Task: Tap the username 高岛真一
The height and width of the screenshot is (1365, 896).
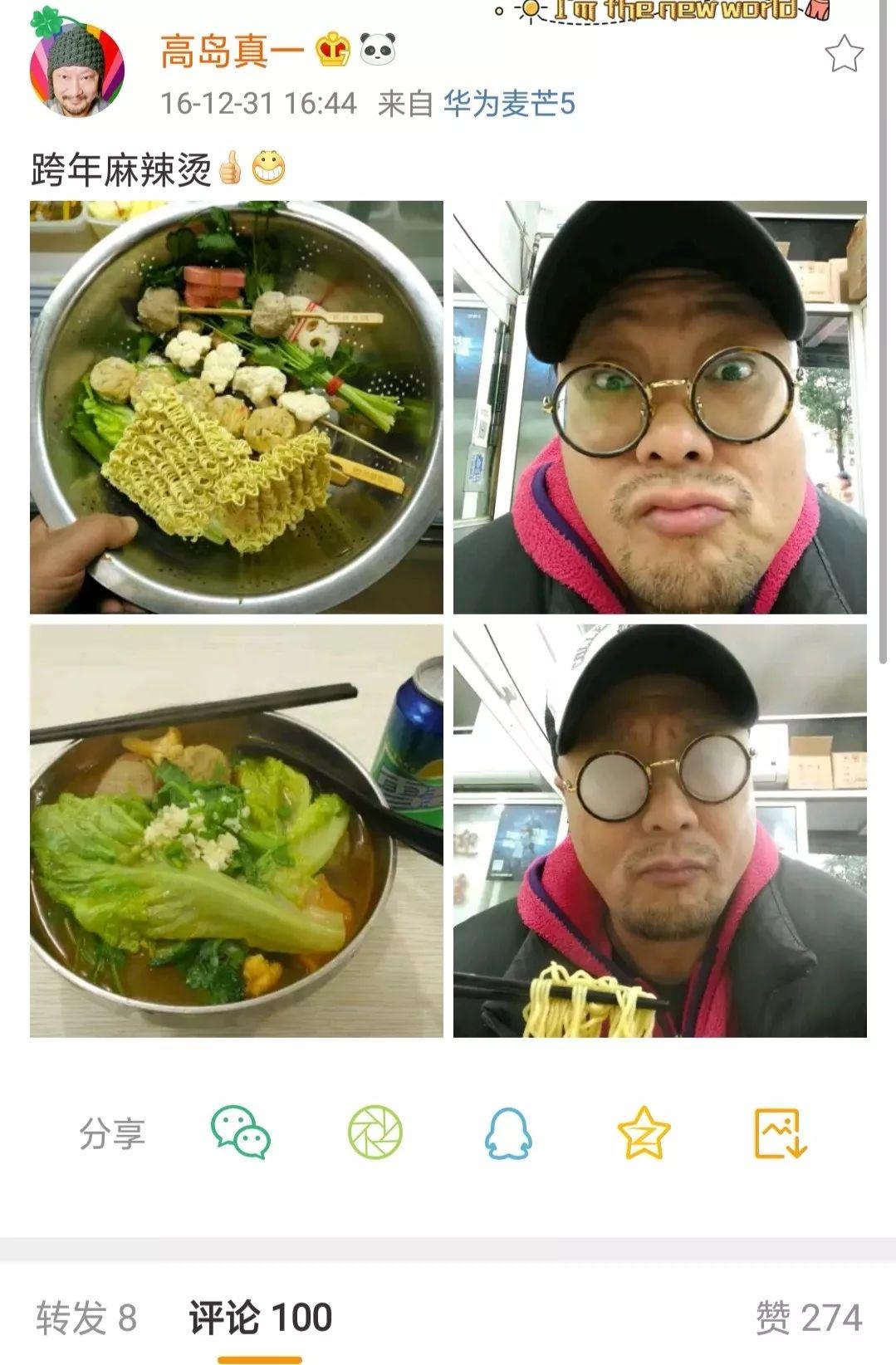Action: (x=233, y=51)
